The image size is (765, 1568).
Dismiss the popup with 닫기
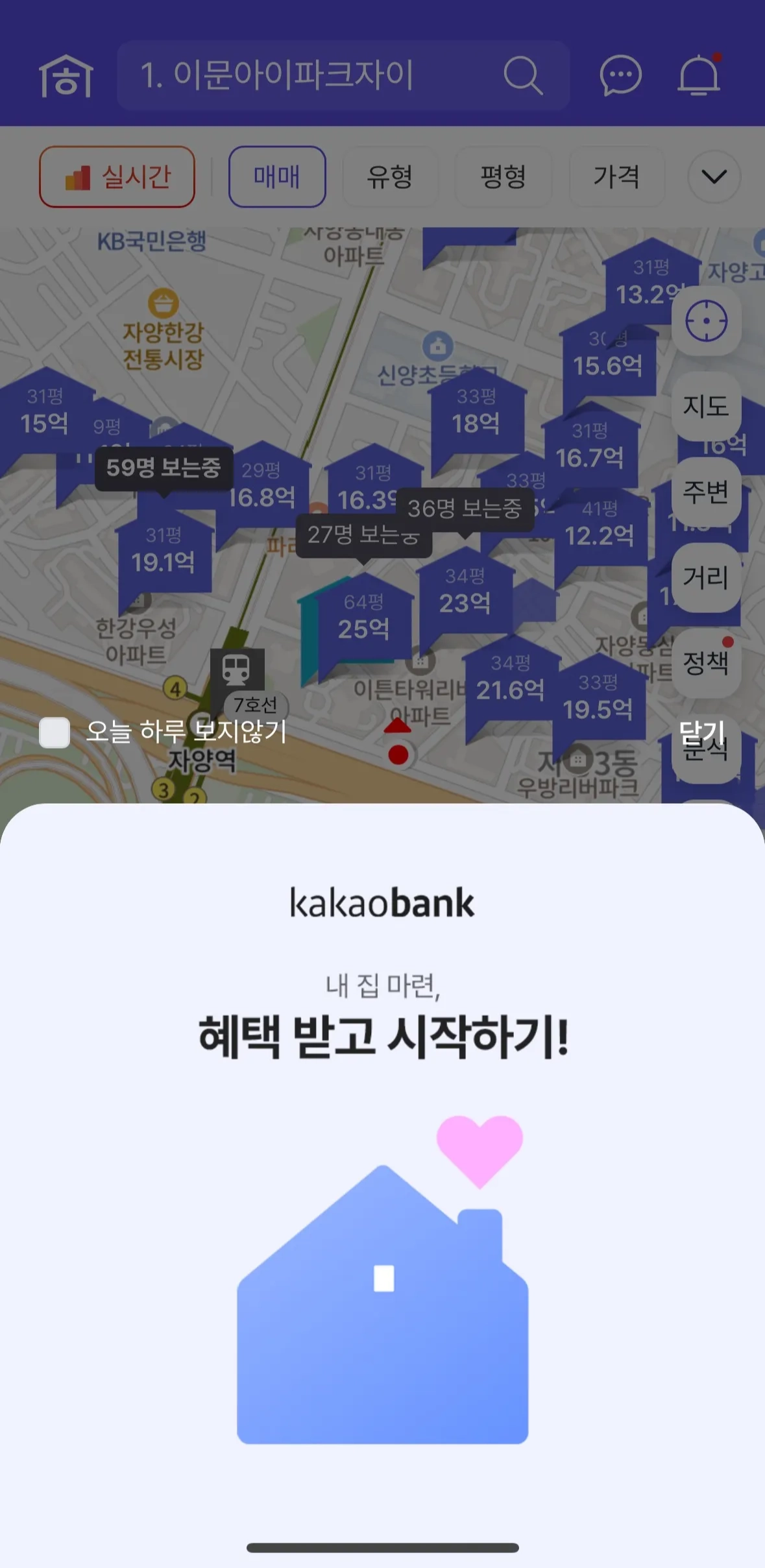click(701, 732)
